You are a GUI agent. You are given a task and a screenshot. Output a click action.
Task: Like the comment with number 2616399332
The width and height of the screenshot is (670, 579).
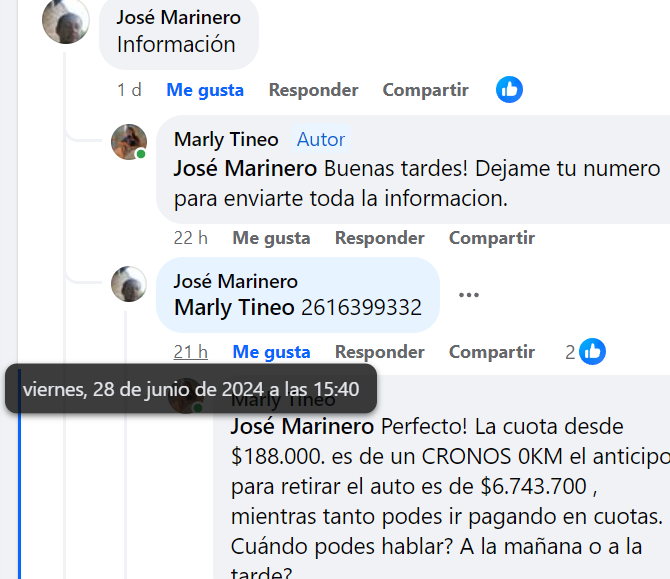(271, 352)
